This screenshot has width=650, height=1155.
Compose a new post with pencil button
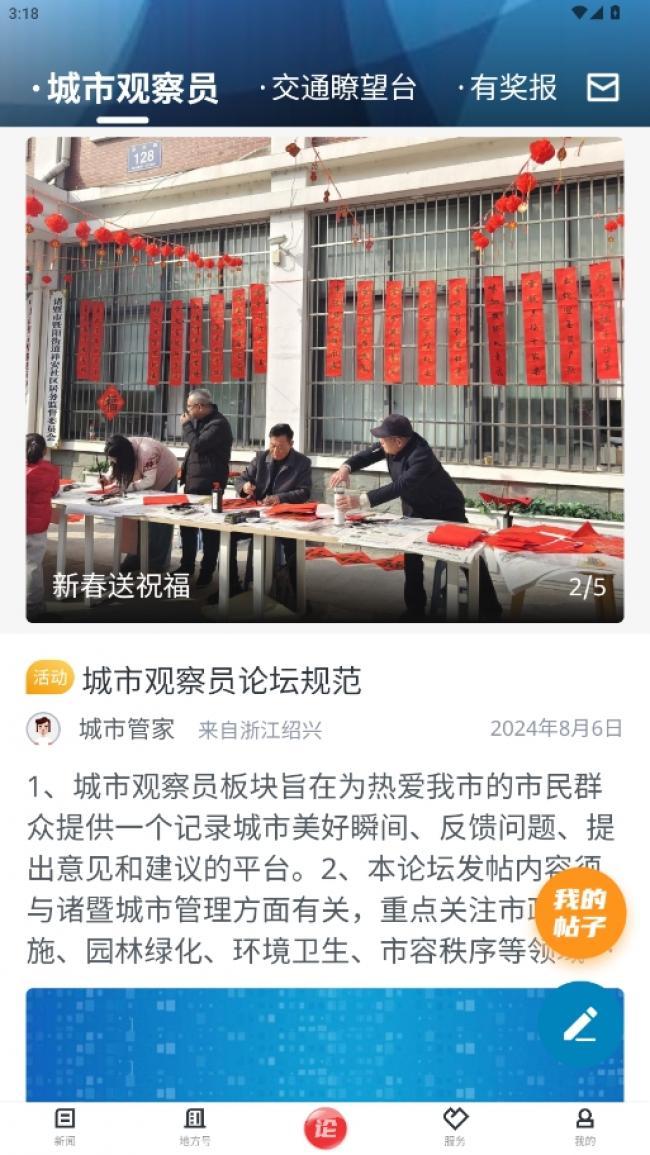[580, 1023]
